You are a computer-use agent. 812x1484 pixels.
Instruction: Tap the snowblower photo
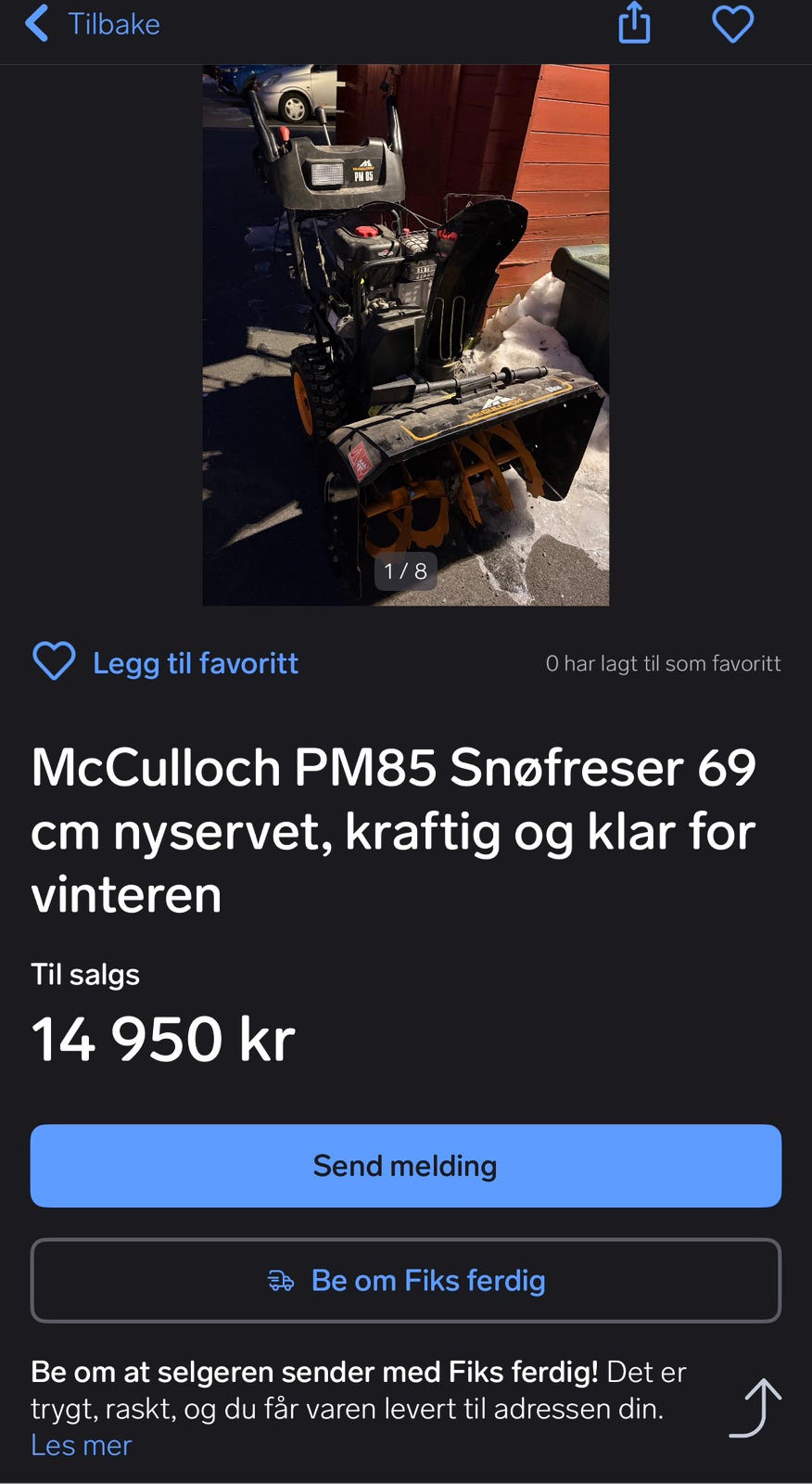click(405, 334)
